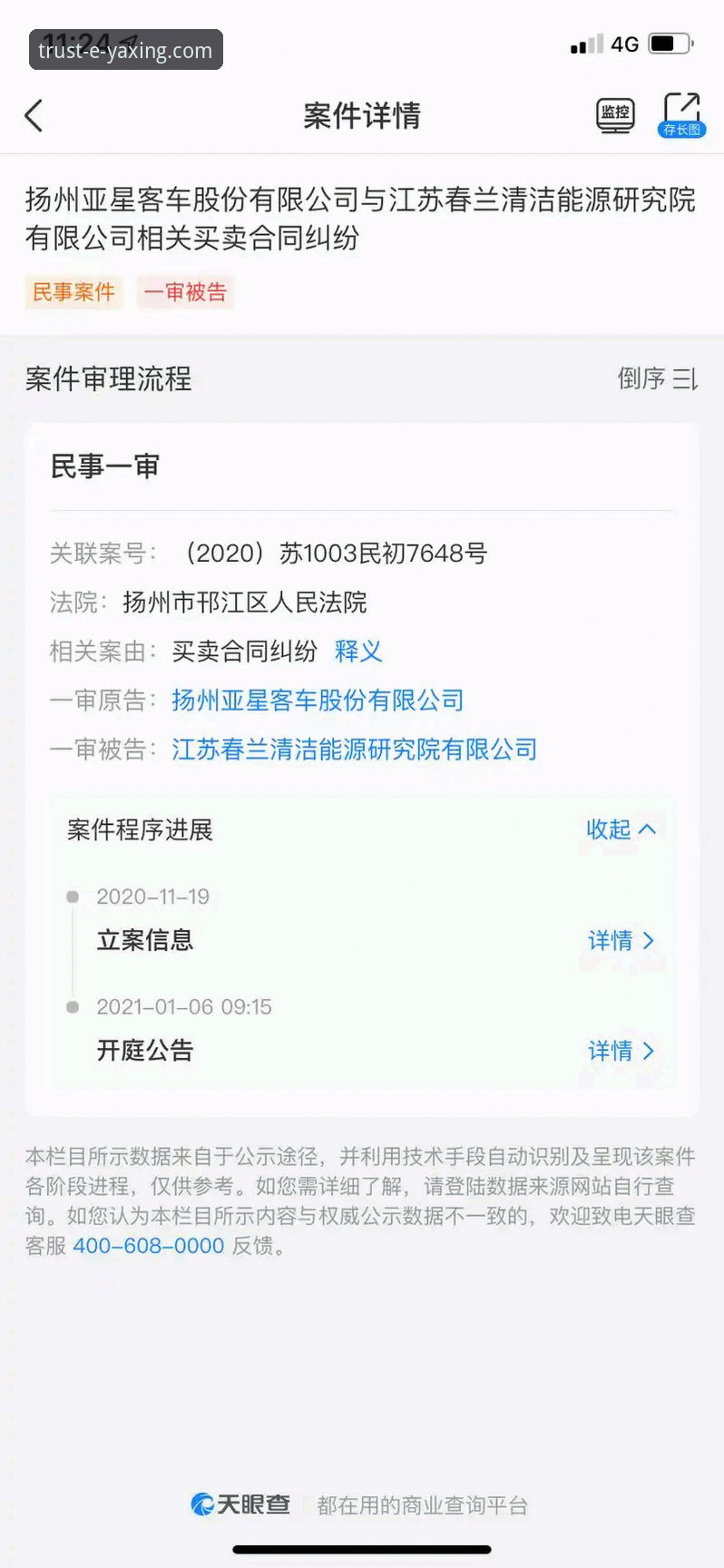
Task: Expand 立案信息 via its 详情 chevron
Action: tap(621, 941)
